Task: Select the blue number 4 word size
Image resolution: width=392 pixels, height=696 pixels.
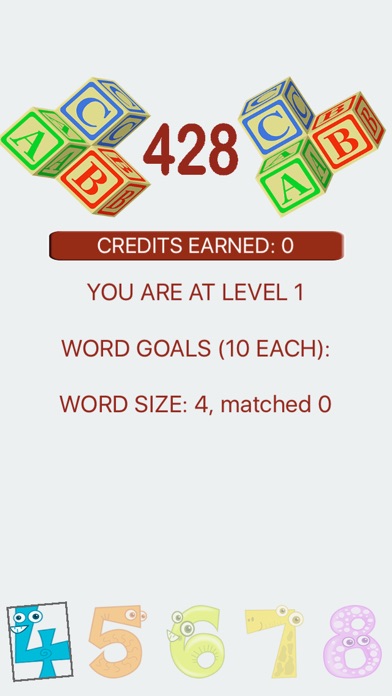Action: (40, 641)
